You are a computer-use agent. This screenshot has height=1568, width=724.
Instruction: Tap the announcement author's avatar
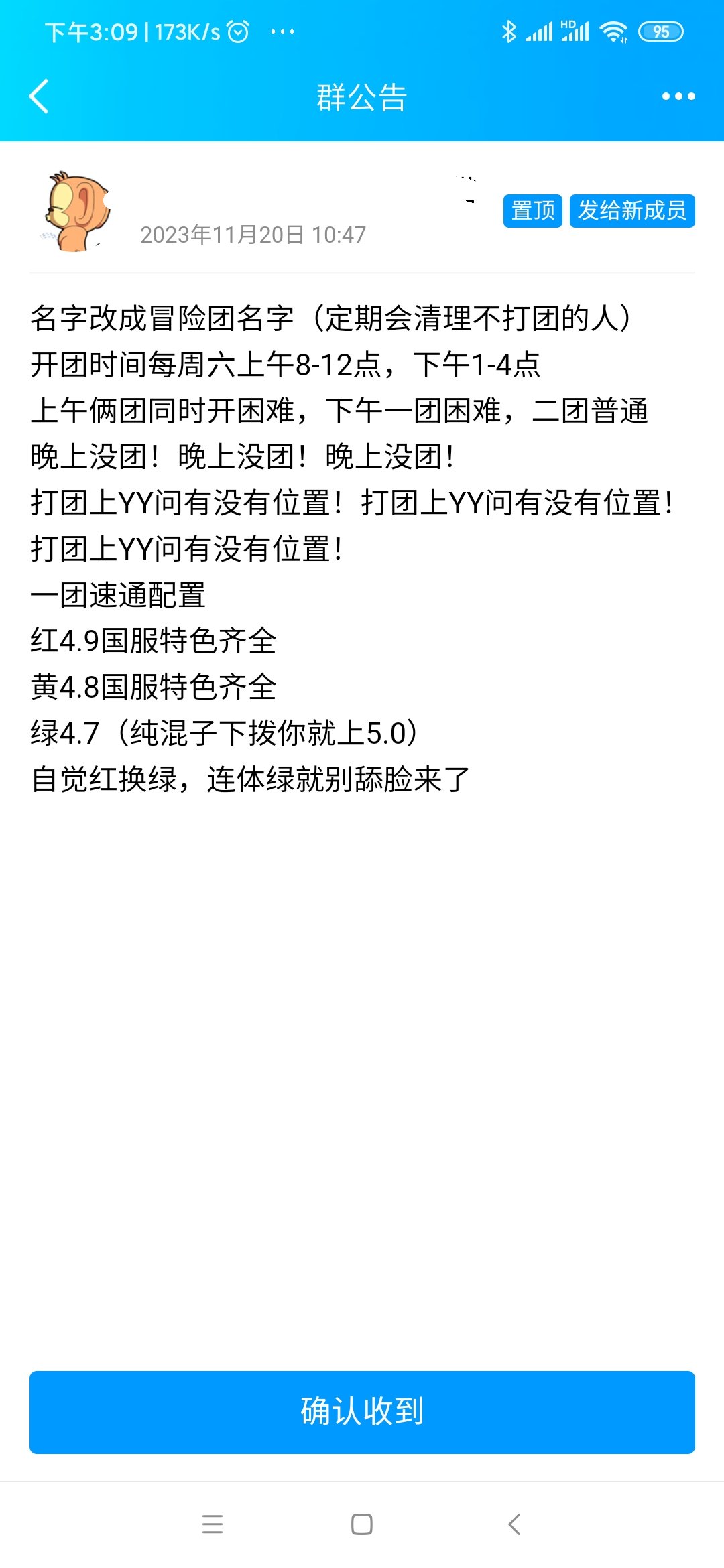(74, 210)
